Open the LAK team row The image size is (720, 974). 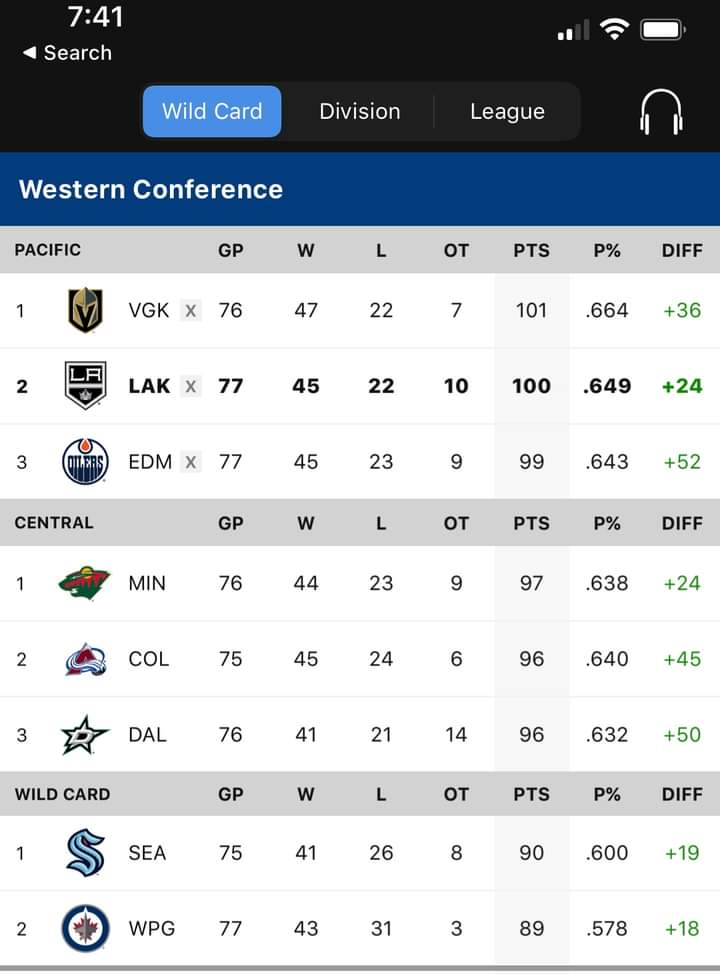pyautogui.click(x=150, y=386)
